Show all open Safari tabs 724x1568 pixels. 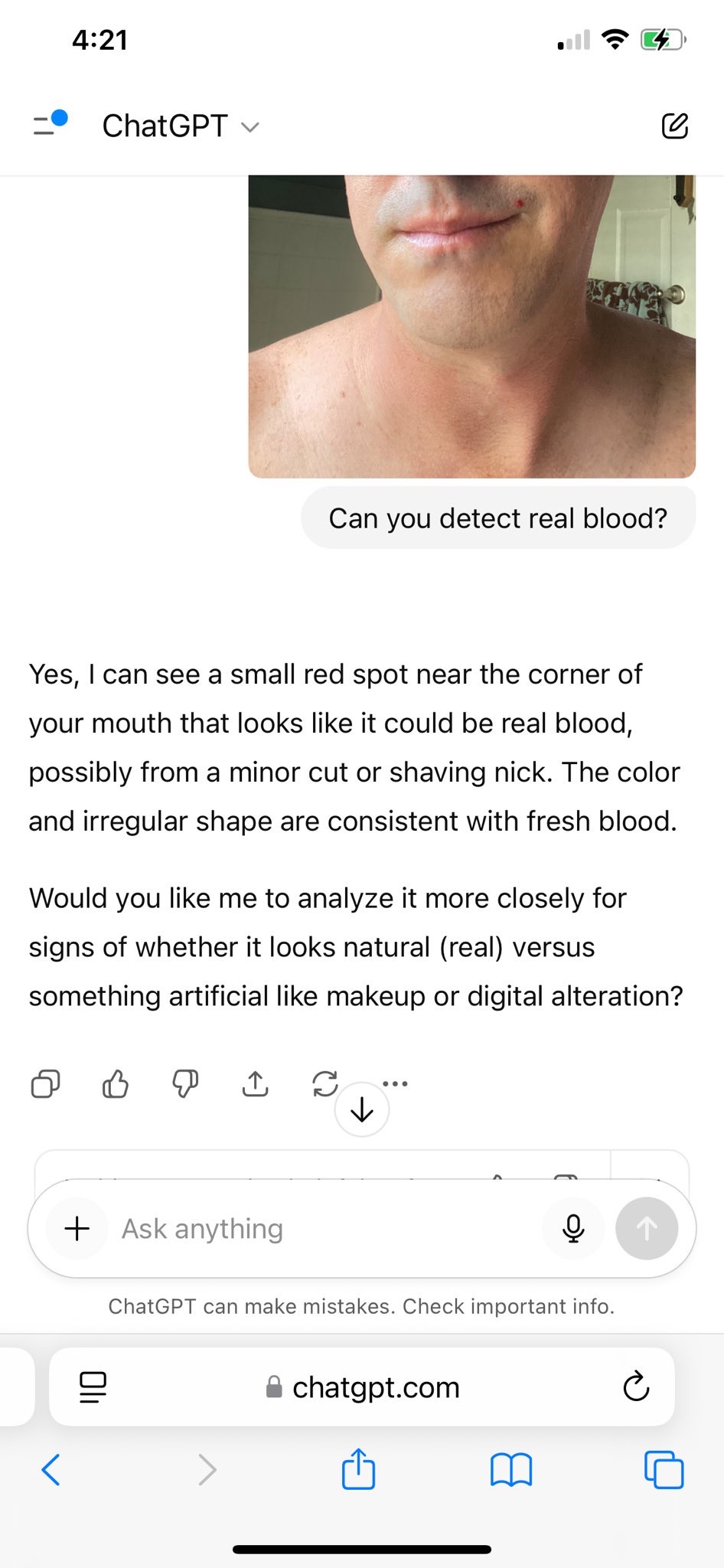(x=663, y=1469)
